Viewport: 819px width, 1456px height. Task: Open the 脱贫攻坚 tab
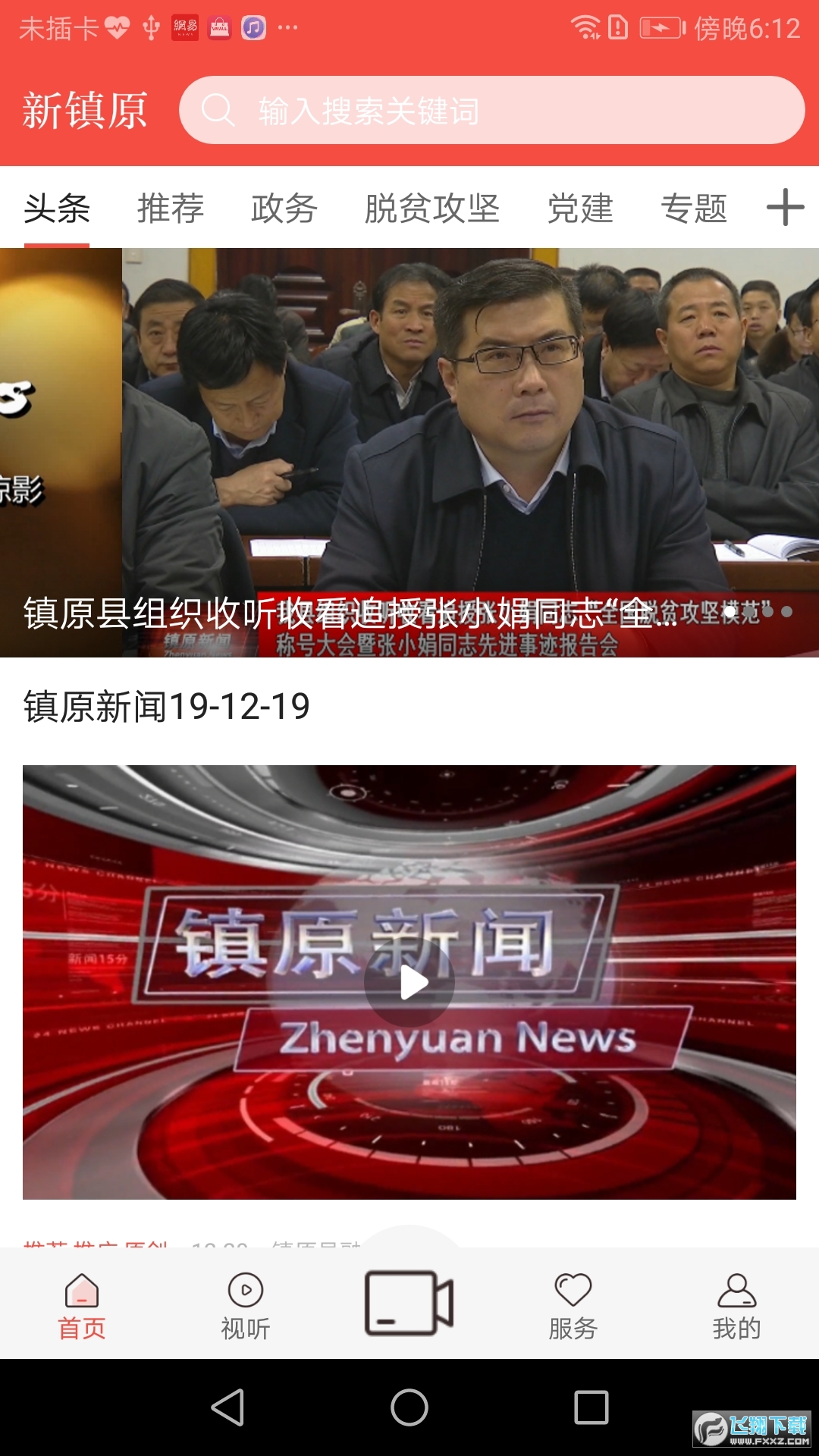click(432, 209)
